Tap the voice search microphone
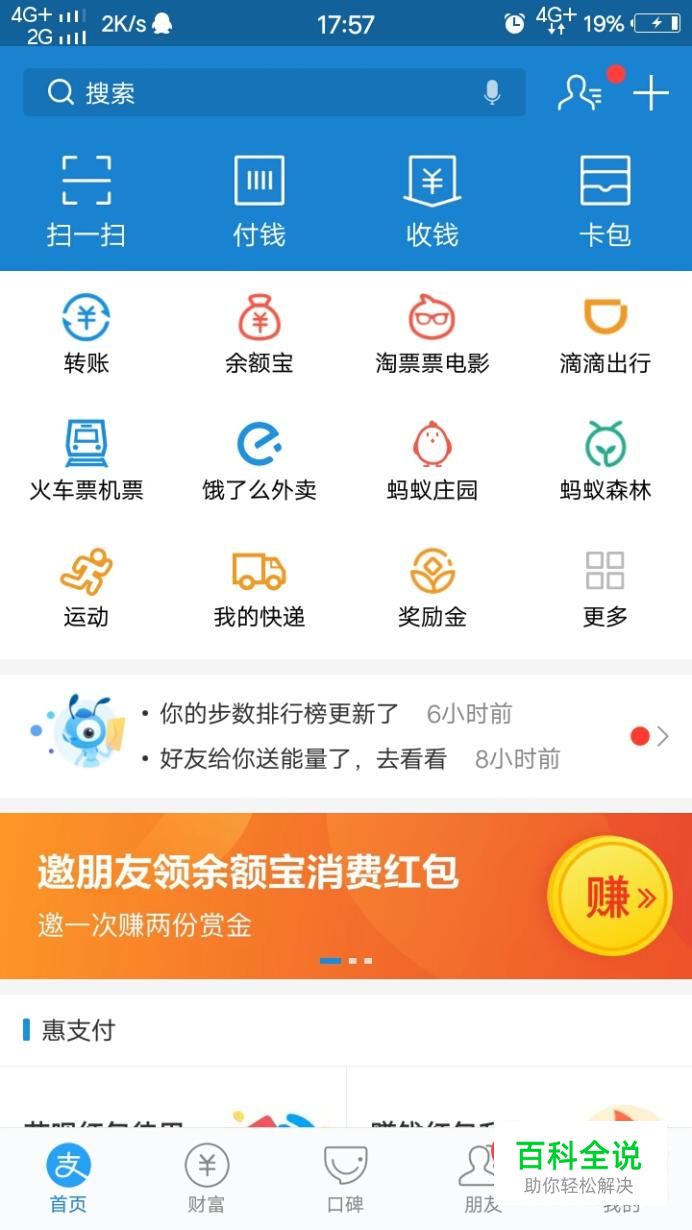The width and height of the screenshot is (692, 1230). click(491, 93)
